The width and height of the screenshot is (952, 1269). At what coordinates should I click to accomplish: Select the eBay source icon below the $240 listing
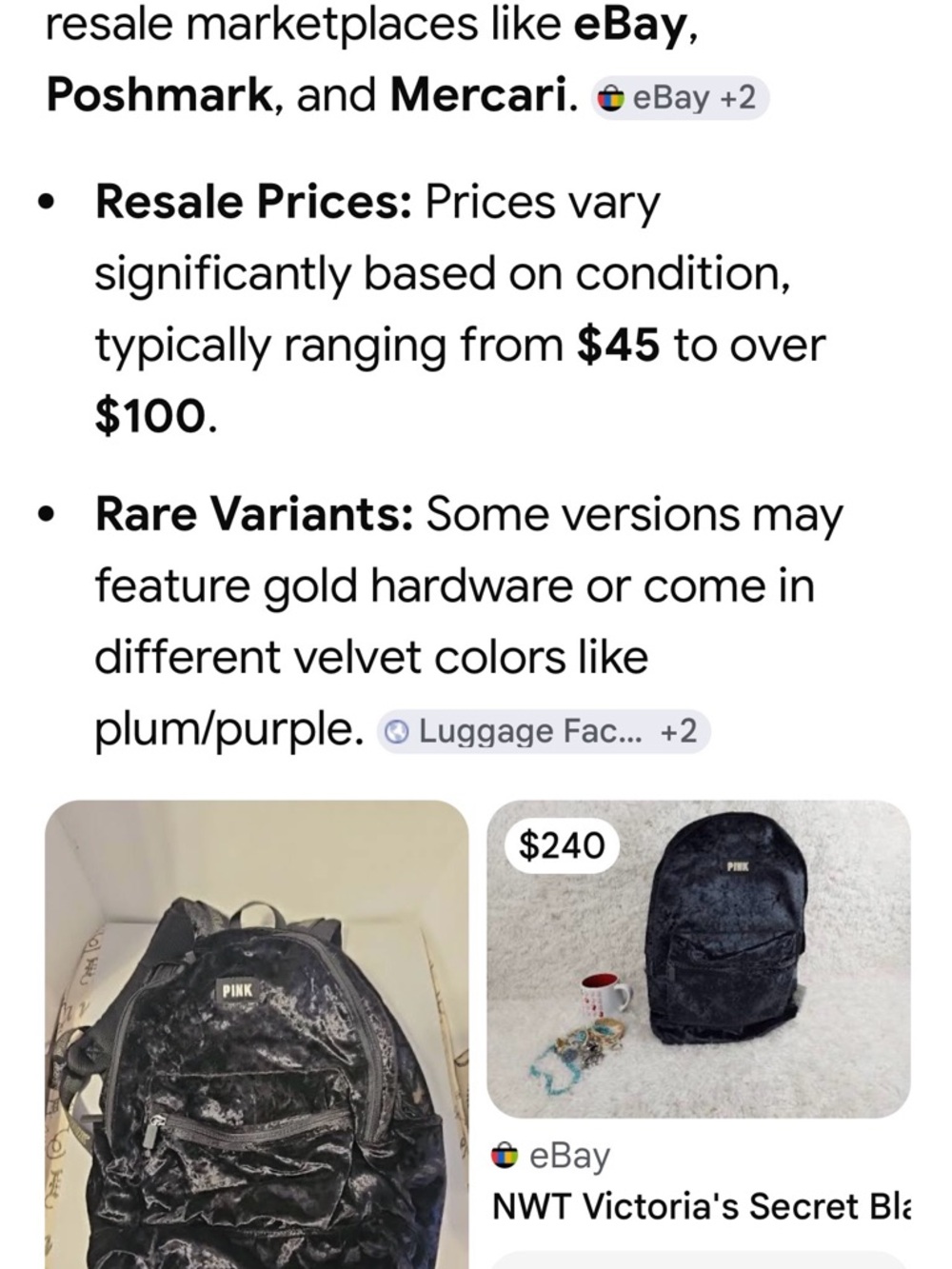(505, 1157)
